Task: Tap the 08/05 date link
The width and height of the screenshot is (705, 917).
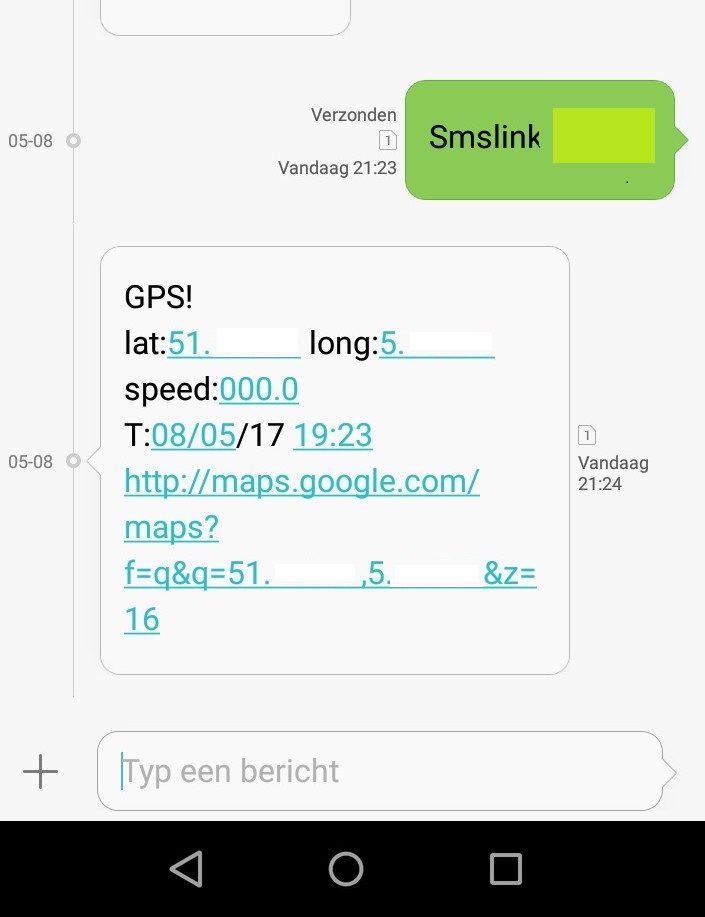Action: (x=192, y=435)
